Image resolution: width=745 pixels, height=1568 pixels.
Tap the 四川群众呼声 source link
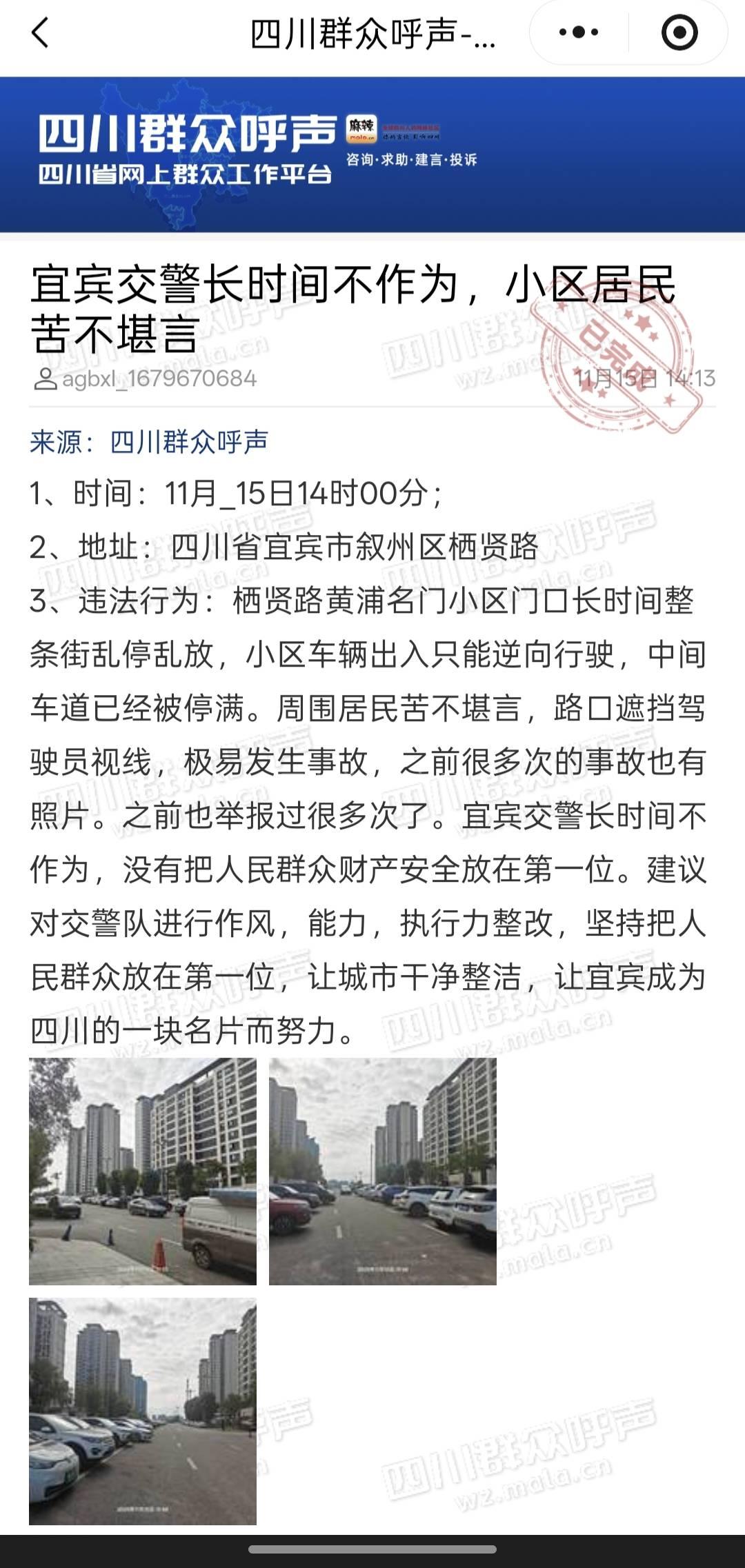[188, 442]
